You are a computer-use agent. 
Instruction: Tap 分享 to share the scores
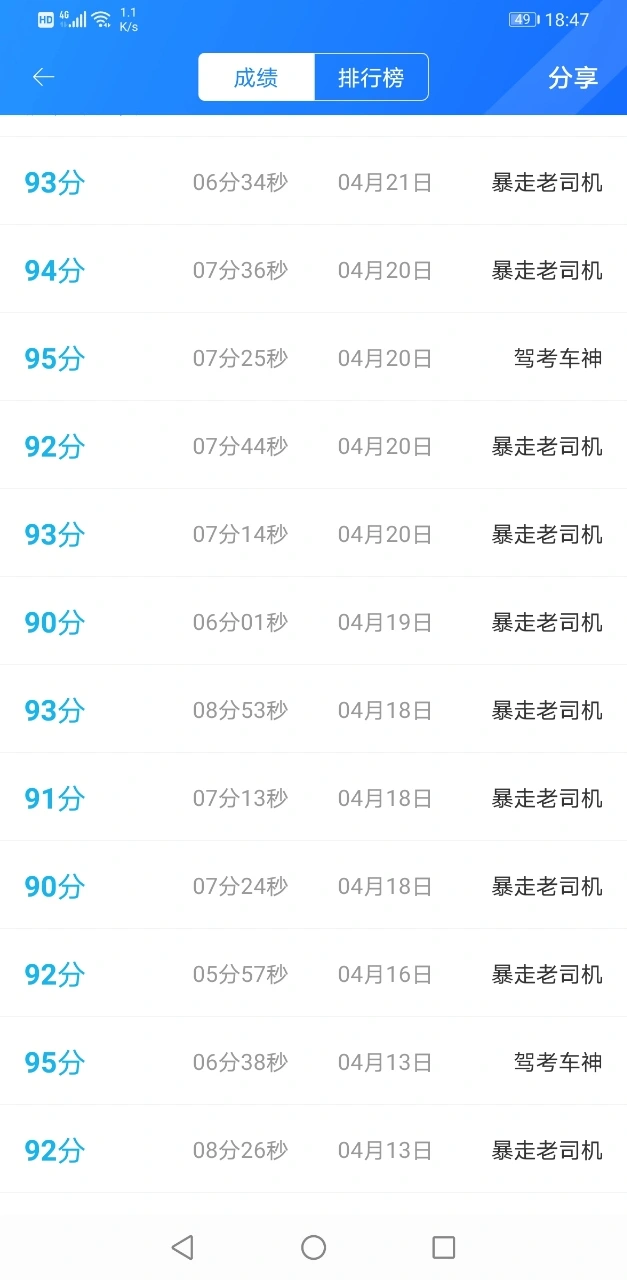point(573,77)
